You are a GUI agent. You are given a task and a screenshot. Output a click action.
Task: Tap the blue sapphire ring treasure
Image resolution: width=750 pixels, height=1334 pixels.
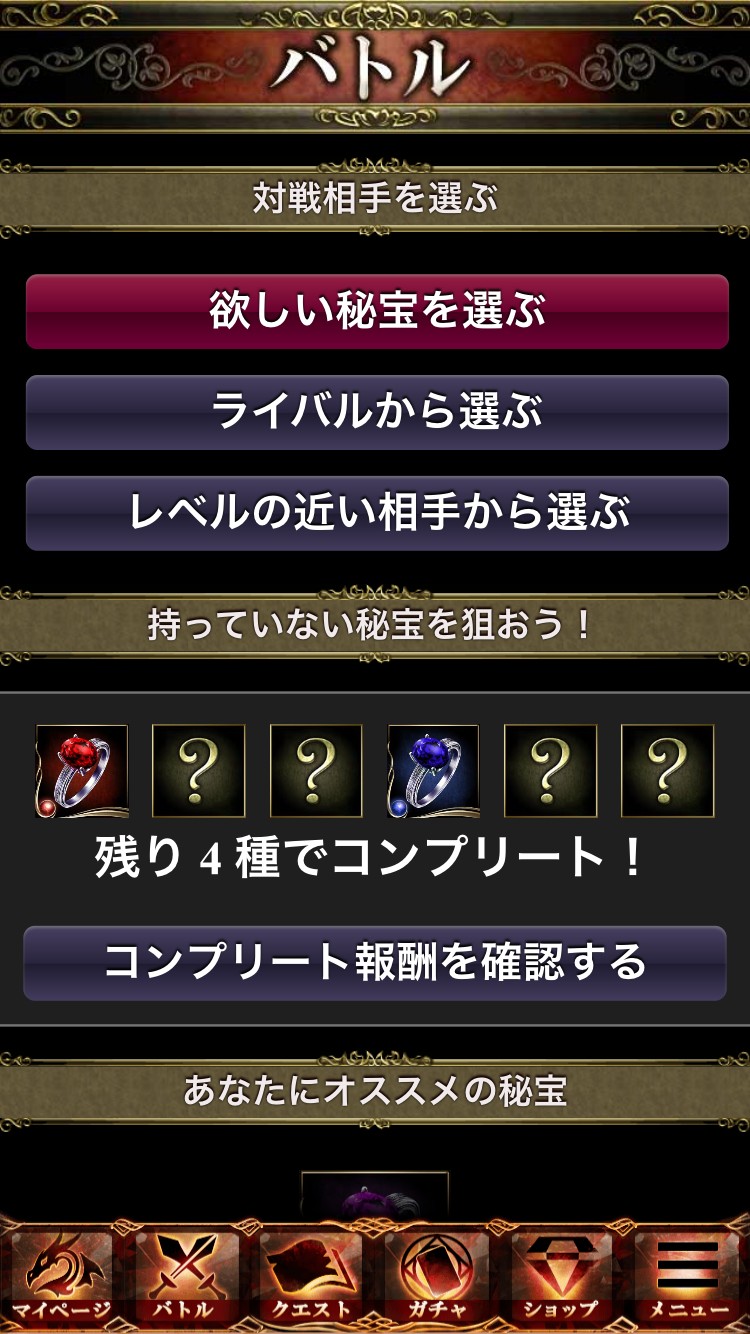(x=433, y=771)
